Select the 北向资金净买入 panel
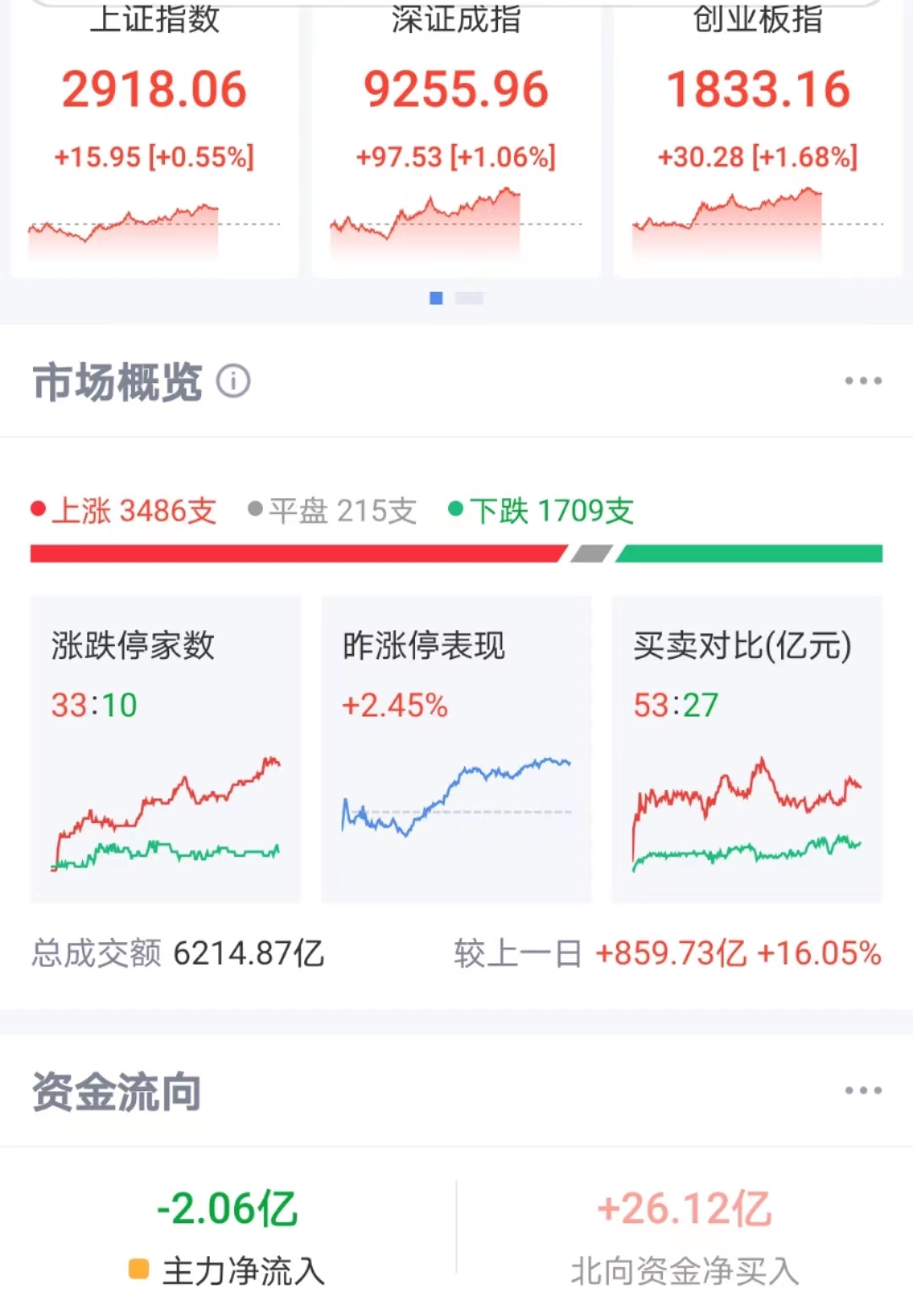Image resolution: width=913 pixels, height=1316 pixels. point(685,1235)
